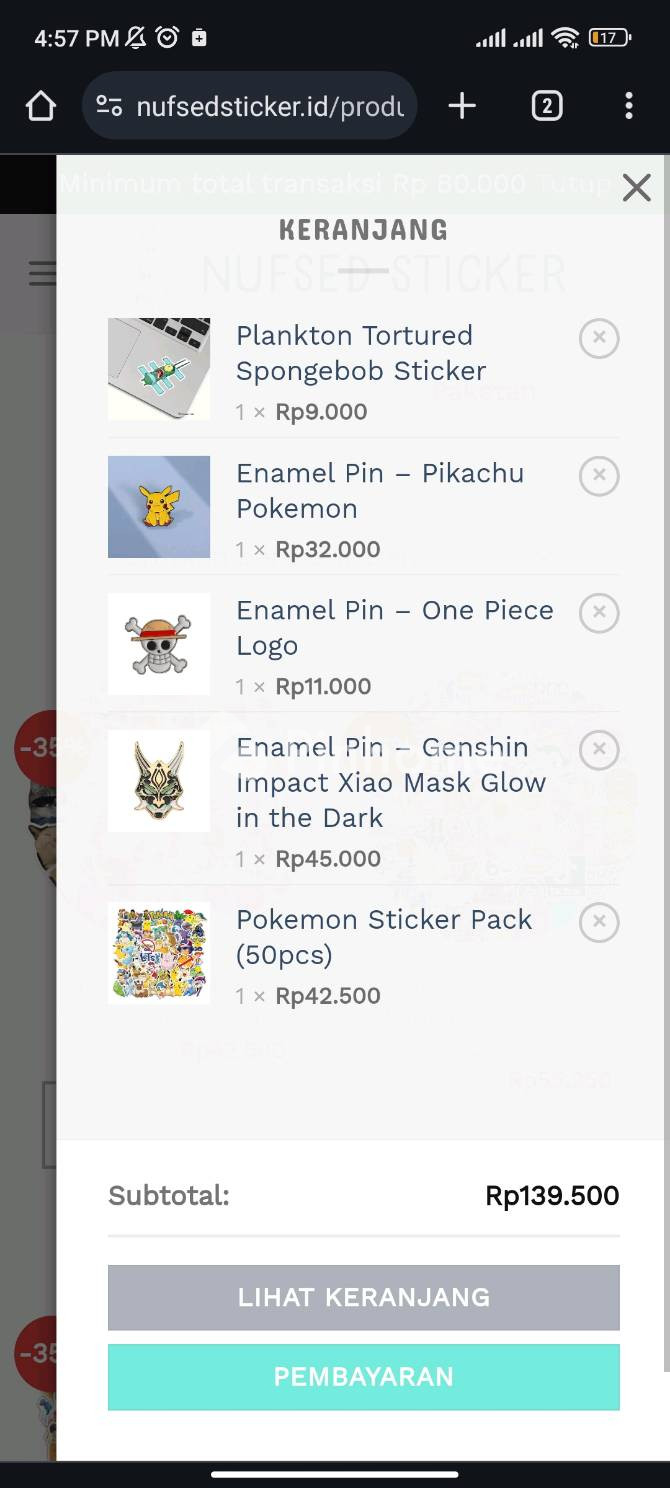View Enamel Pin One Piece Logo details
670x1488 pixels.
394,627
